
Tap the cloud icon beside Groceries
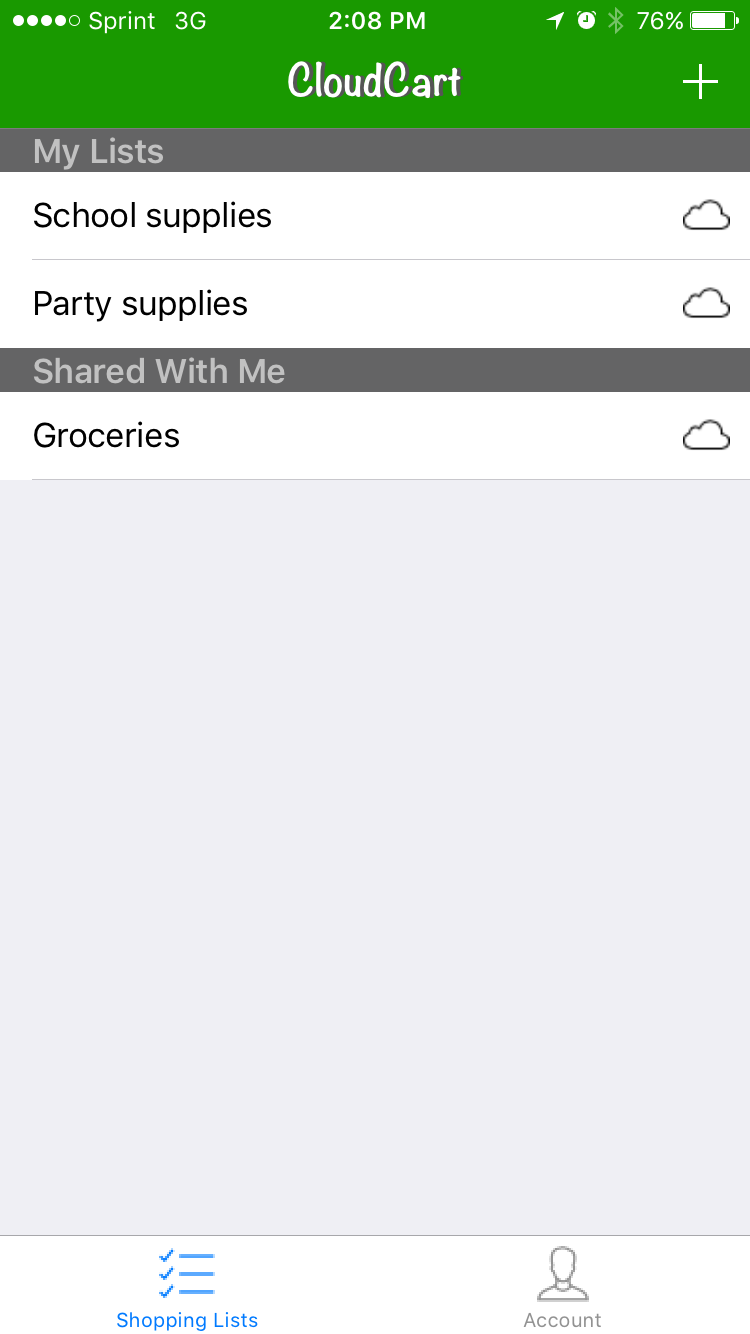click(x=706, y=436)
